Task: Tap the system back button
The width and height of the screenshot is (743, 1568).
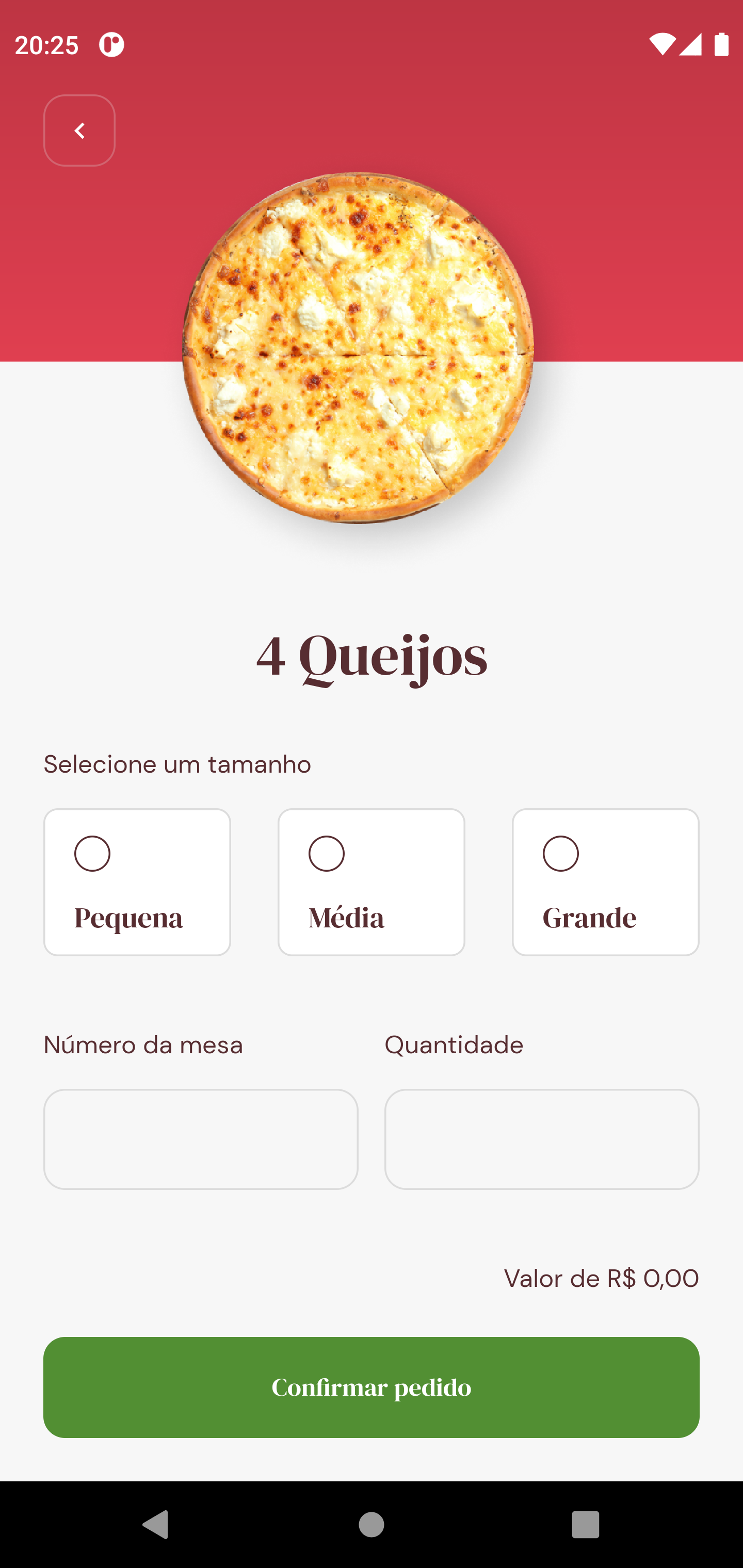Action: pyautogui.click(x=155, y=1525)
